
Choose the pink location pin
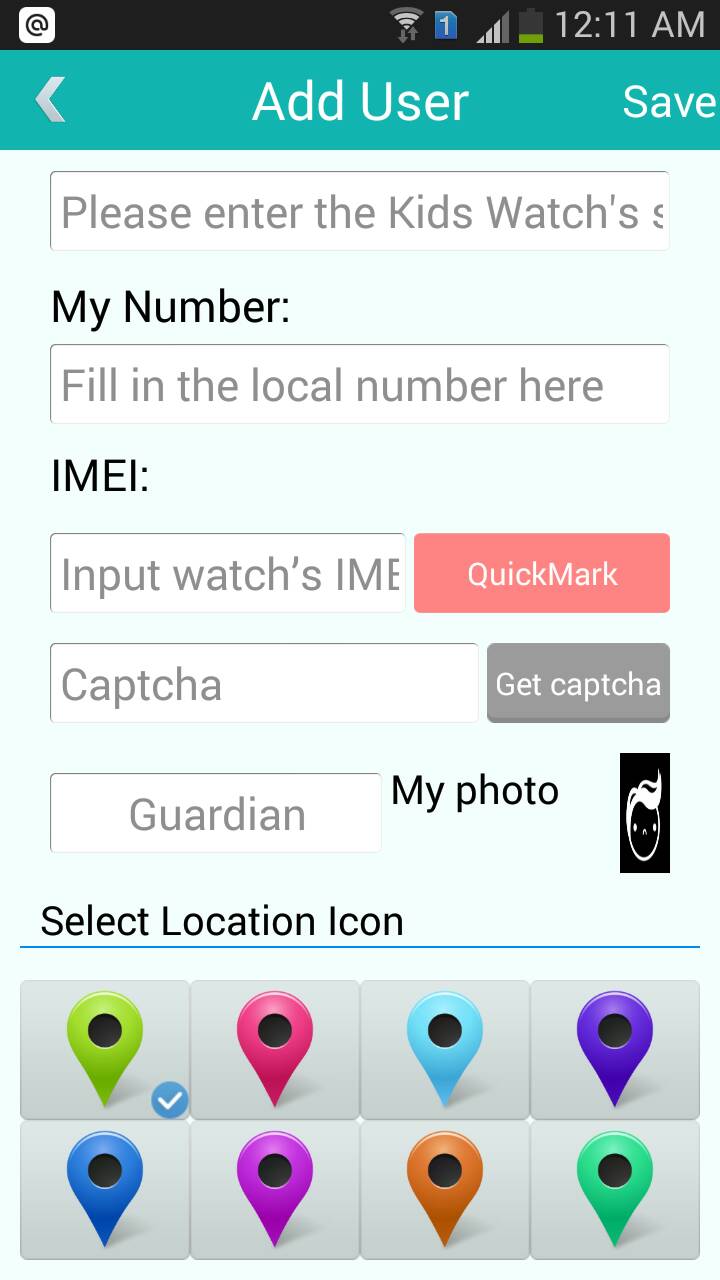275,1050
